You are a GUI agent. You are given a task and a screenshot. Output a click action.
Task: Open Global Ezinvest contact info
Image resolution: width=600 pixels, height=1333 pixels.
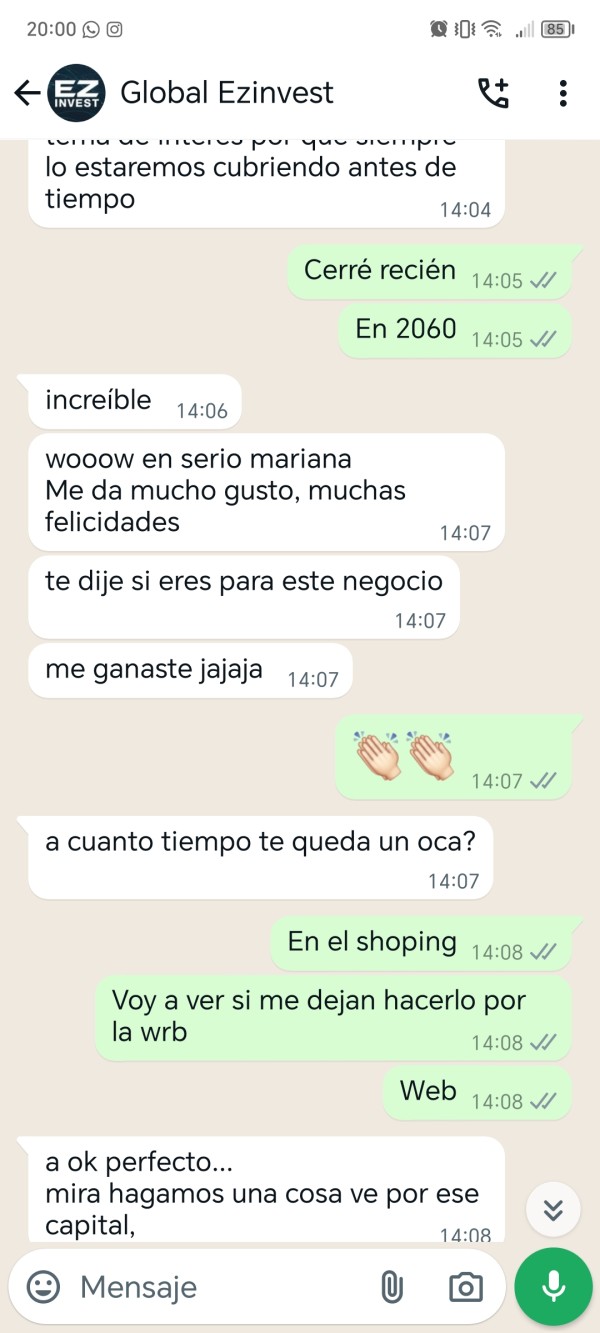(227, 93)
